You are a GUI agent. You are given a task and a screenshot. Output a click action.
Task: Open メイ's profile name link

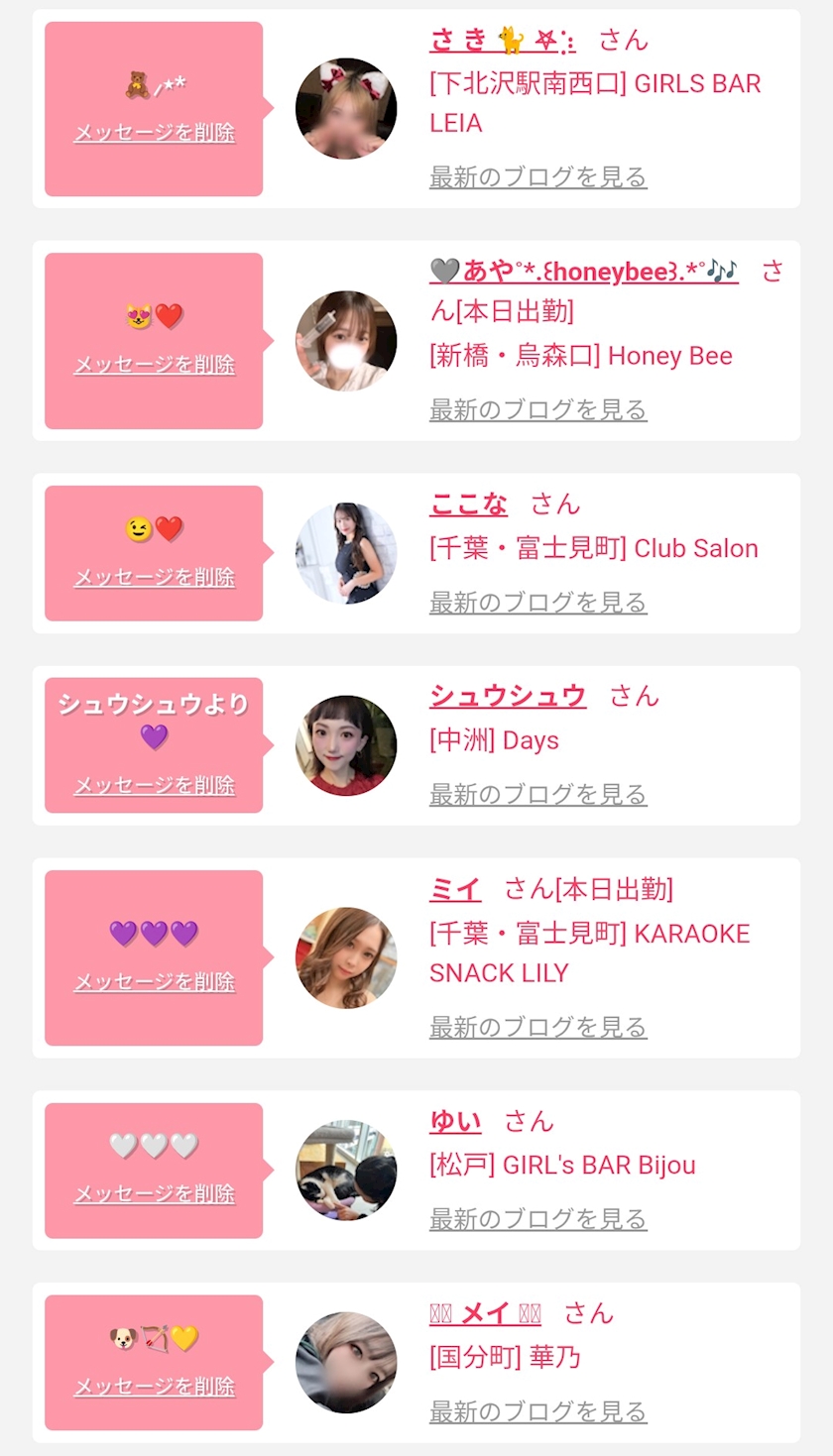tap(485, 1313)
